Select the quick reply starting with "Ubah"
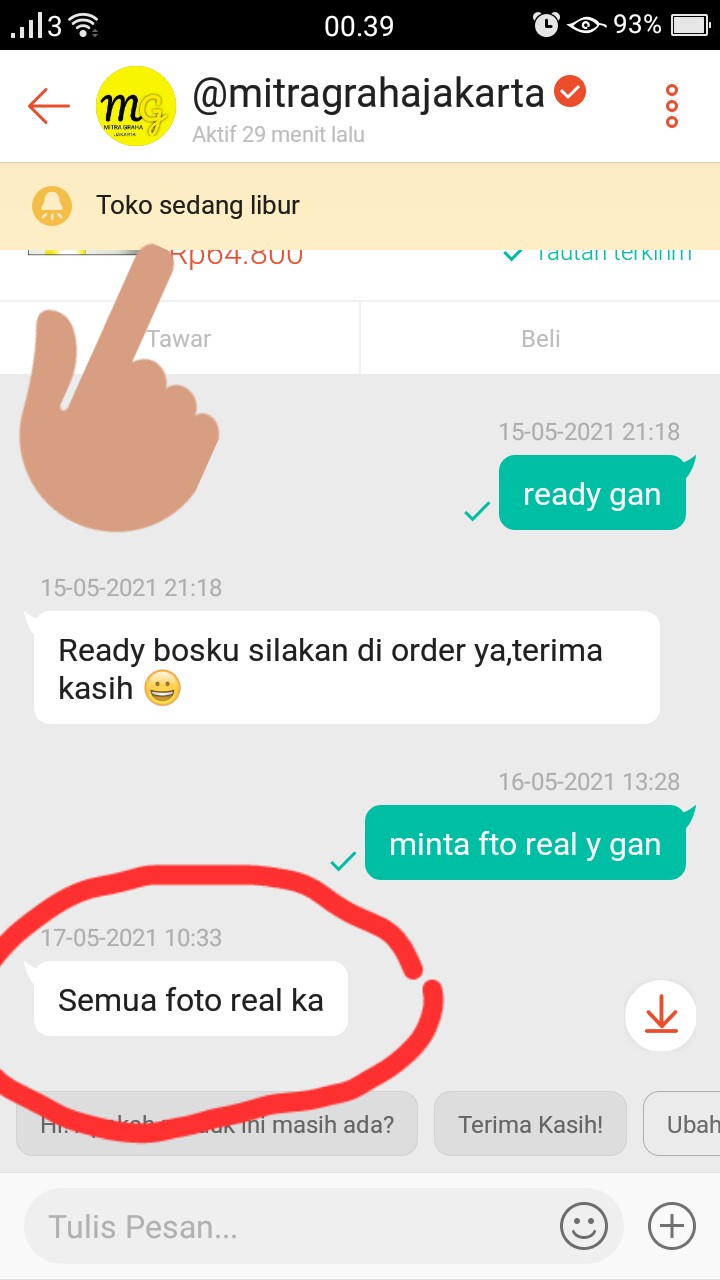The image size is (720, 1280). pos(682,1124)
